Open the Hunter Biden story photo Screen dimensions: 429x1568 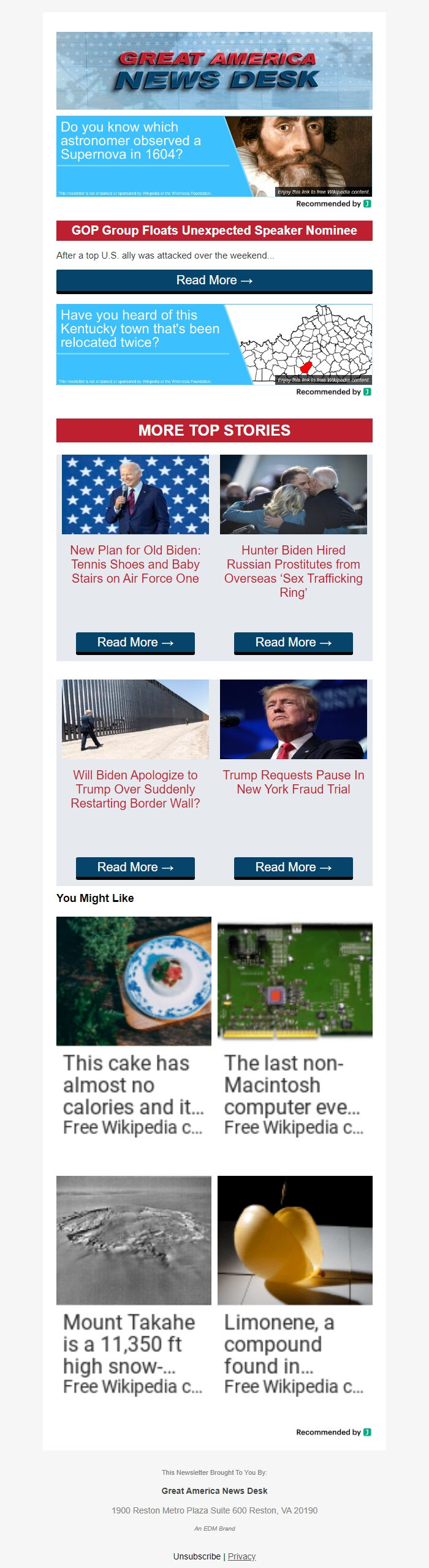point(293,494)
